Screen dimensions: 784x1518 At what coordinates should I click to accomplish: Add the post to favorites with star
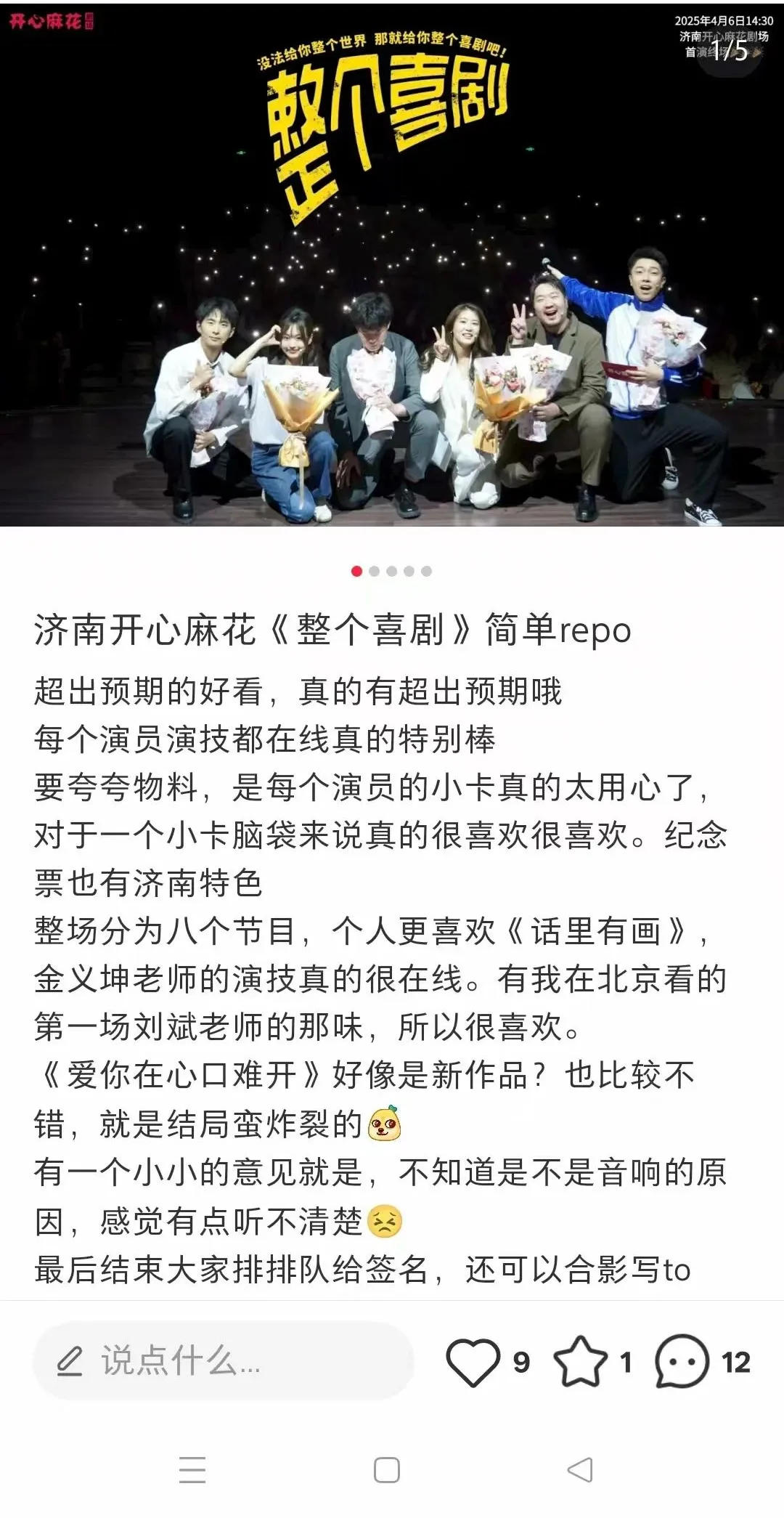click(580, 1362)
